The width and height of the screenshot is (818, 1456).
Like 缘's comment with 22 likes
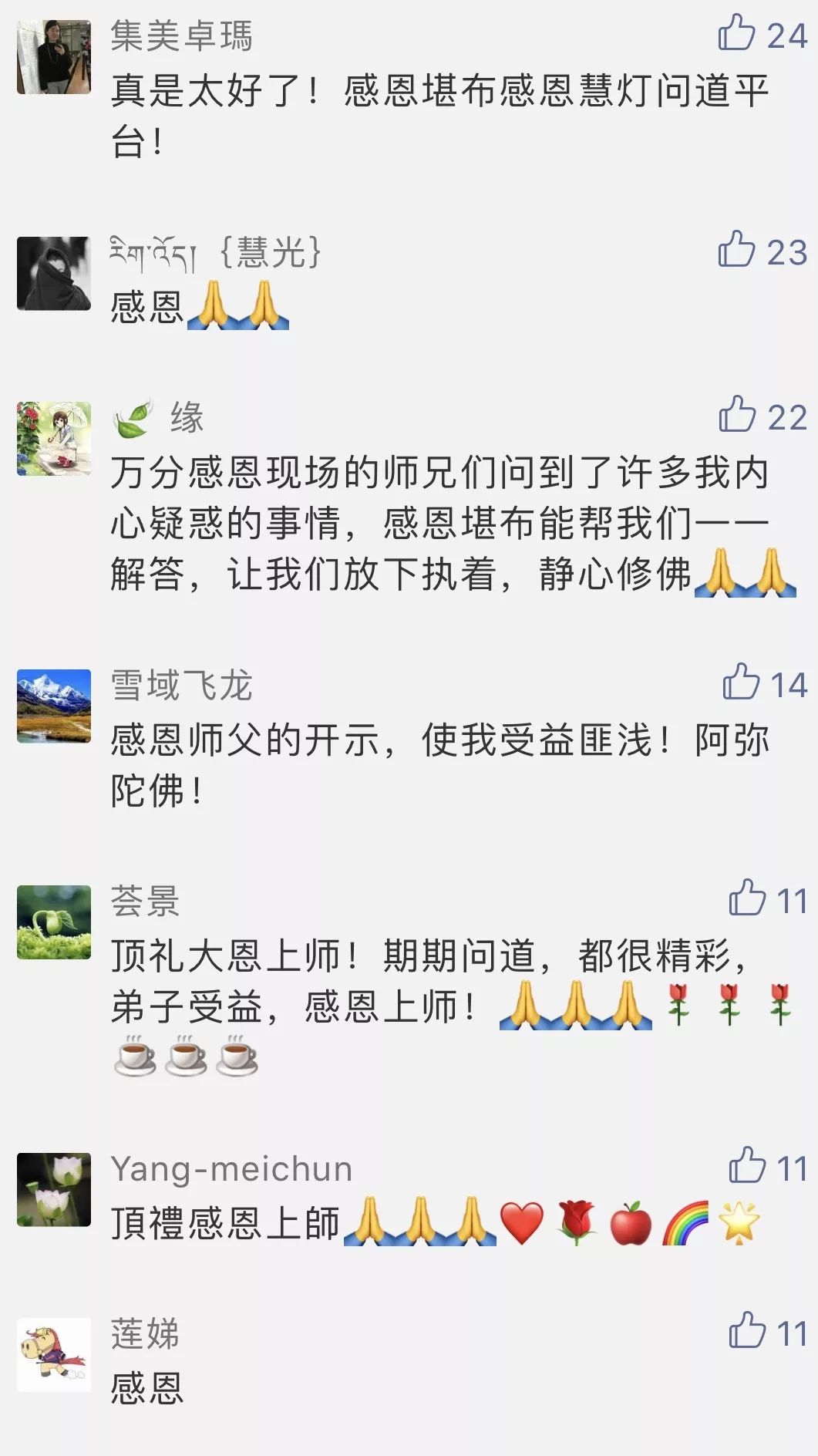click(x=737, y=414)
